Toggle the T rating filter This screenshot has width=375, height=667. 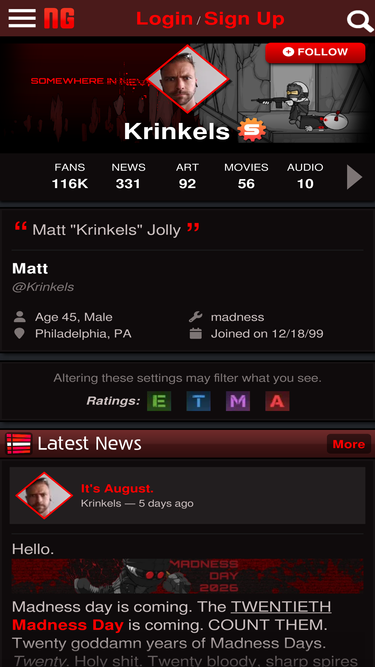(x=199, y=401)
